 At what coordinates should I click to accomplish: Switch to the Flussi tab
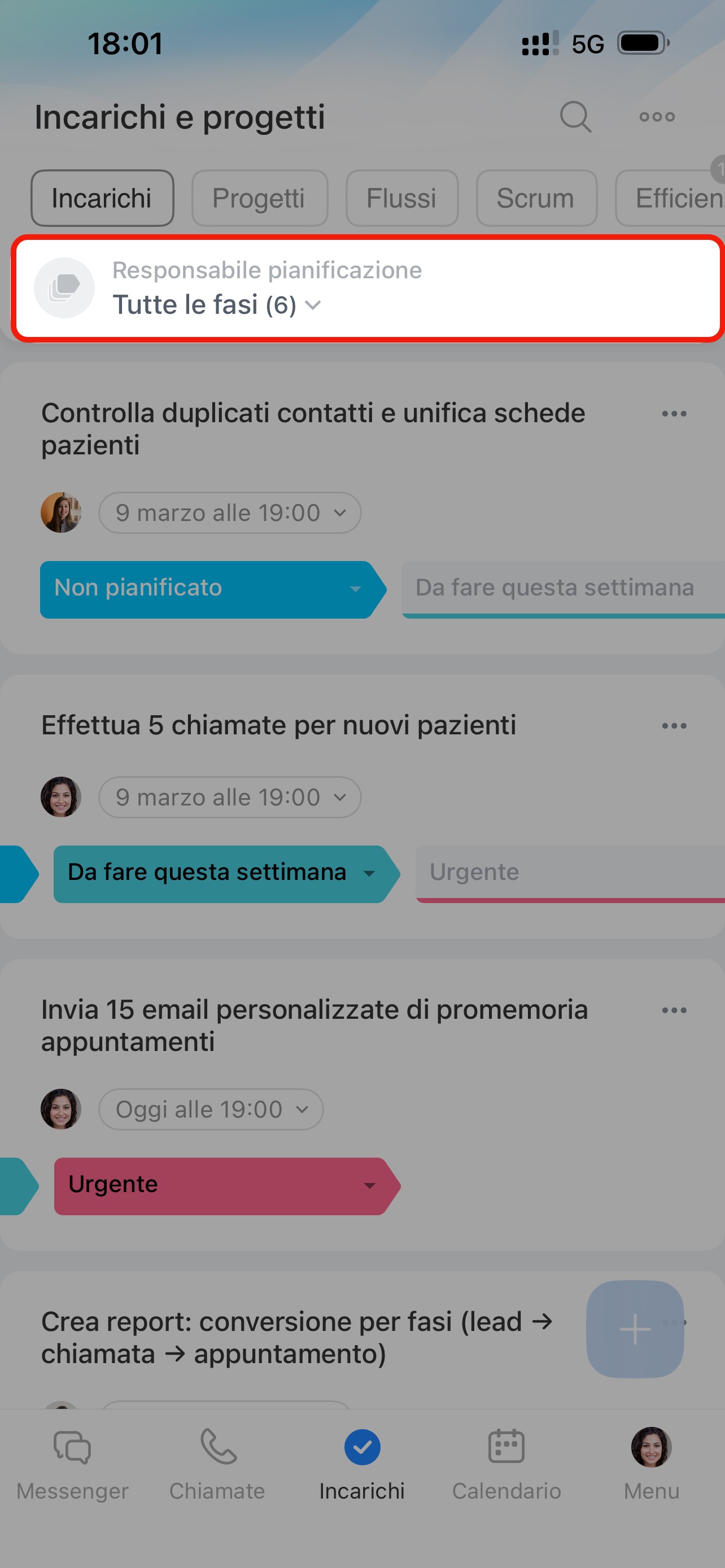(x=402, y=199)
